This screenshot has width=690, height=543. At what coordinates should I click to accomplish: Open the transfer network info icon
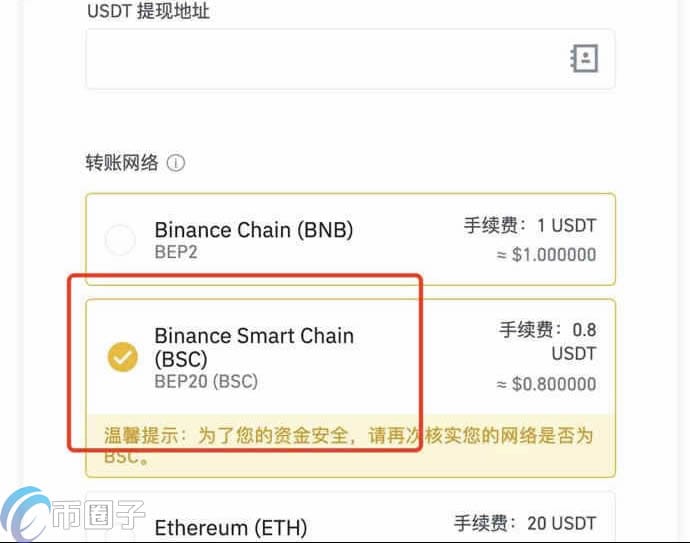coord(176,163)
